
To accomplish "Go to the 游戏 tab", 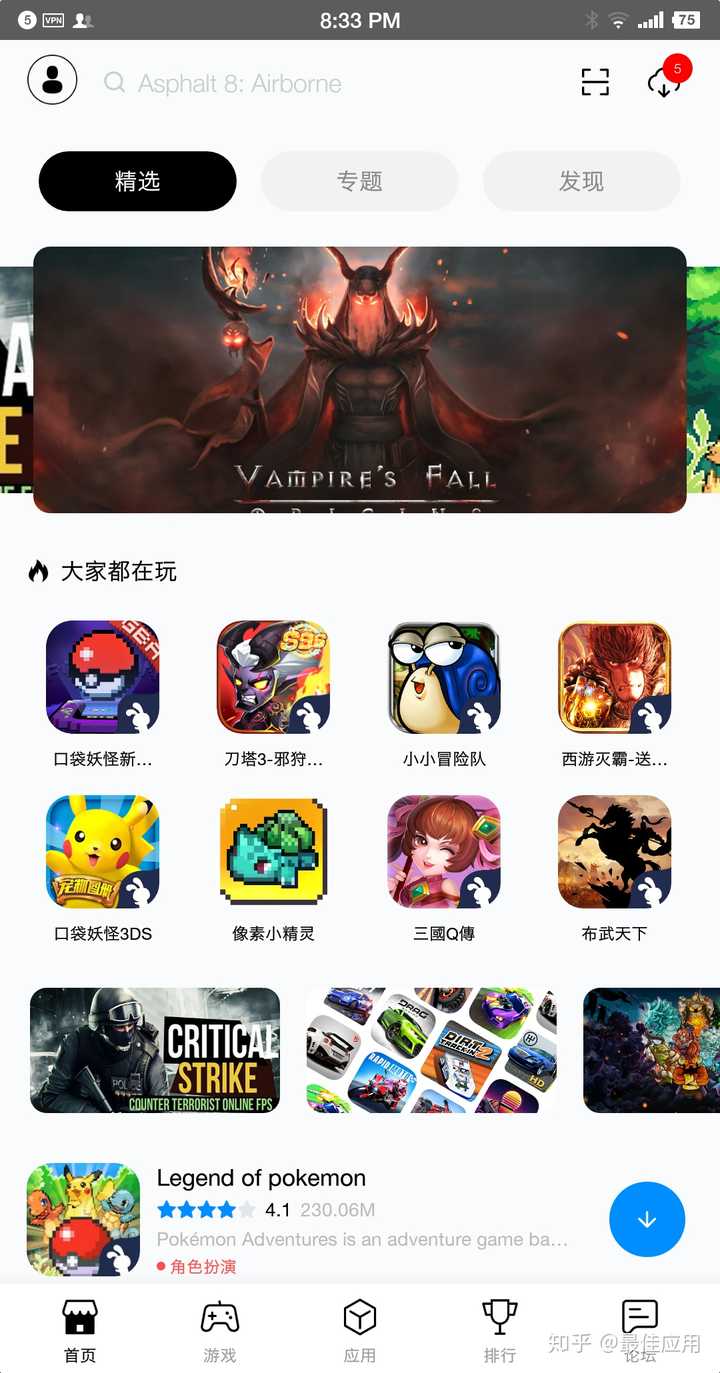I will (220, 1331).
